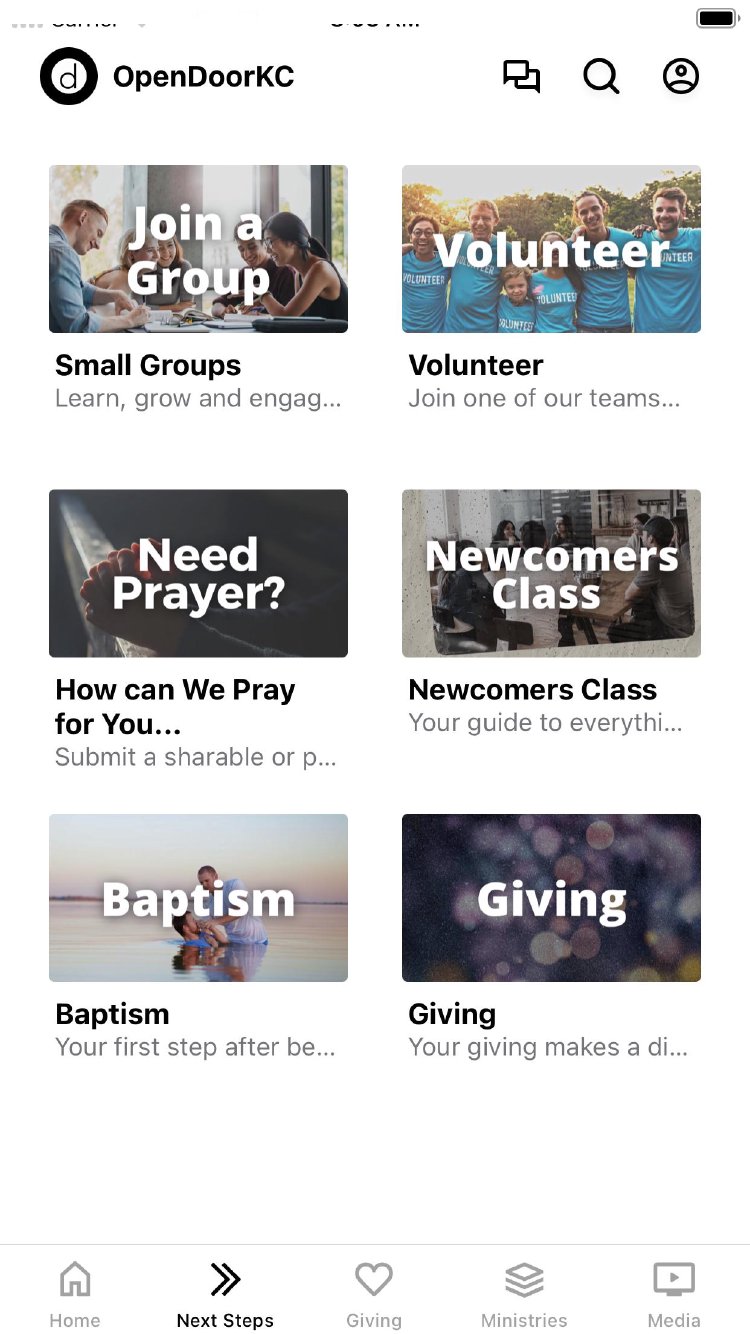The width and height of the screenshot is (750, 1334).
Task: Select the Volunteer card
Action: [551, 249]
